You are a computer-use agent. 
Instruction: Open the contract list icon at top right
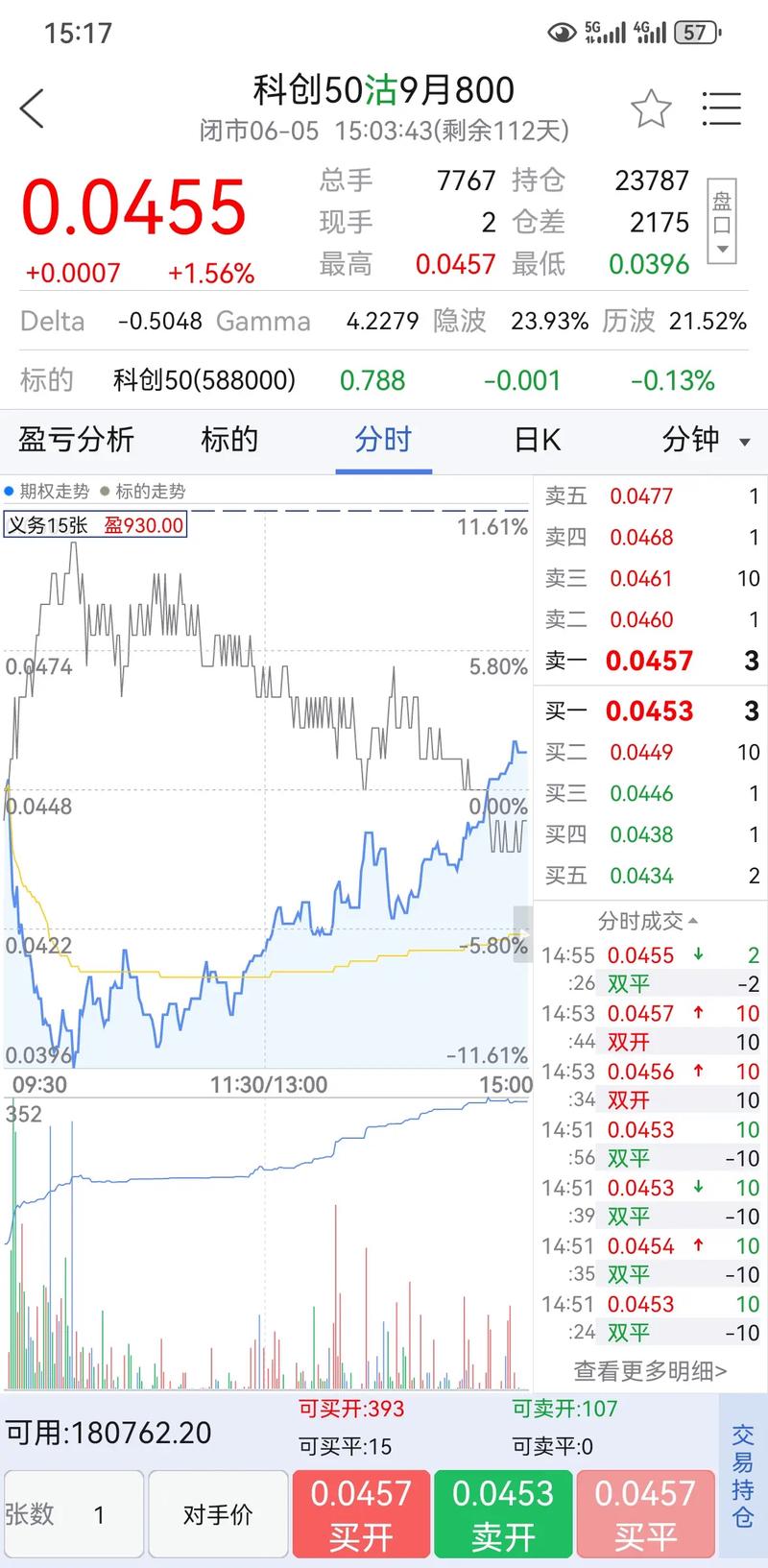(723, 109)
